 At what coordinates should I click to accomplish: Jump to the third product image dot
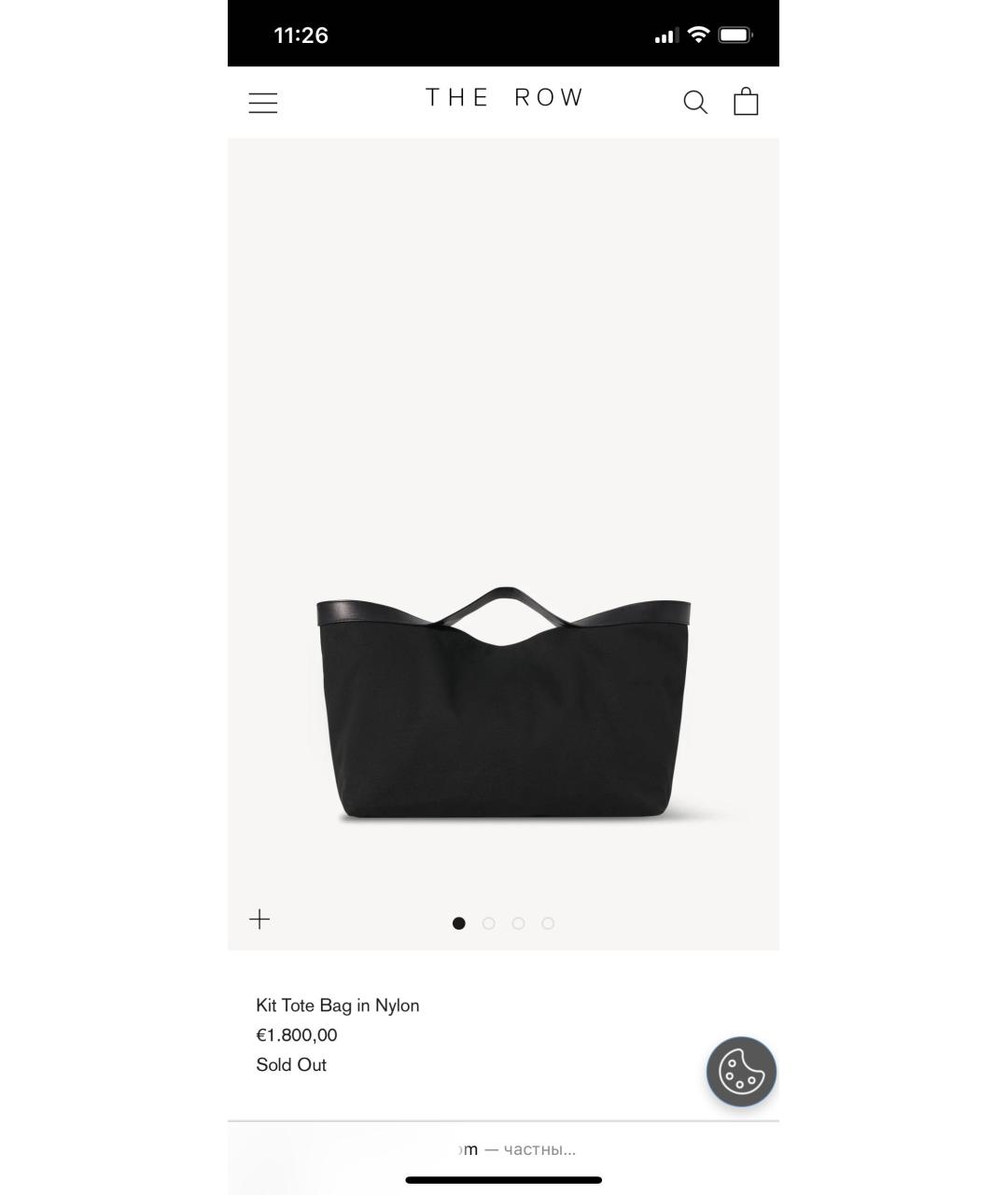[518, 923]
